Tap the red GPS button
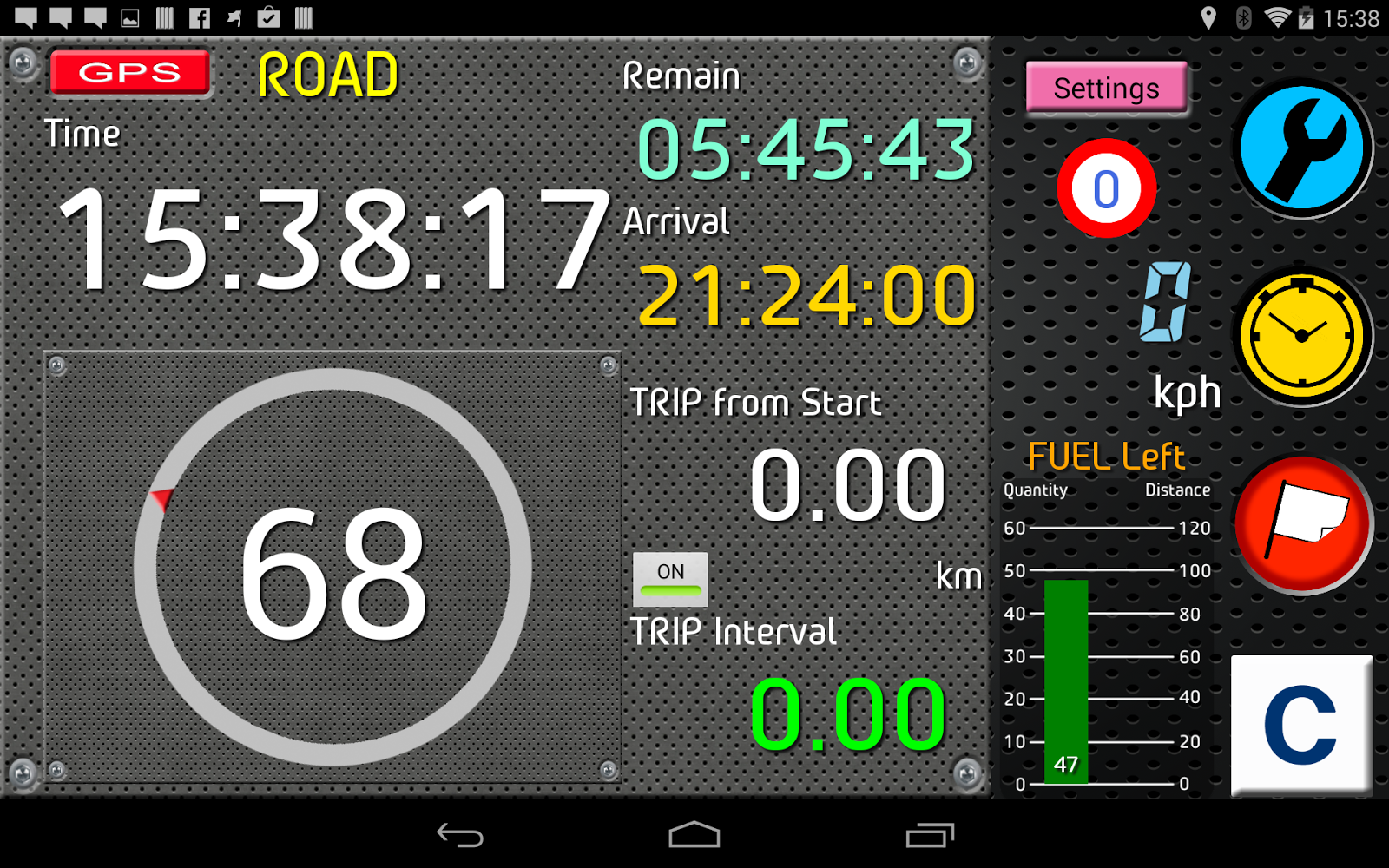 point(130,73)
